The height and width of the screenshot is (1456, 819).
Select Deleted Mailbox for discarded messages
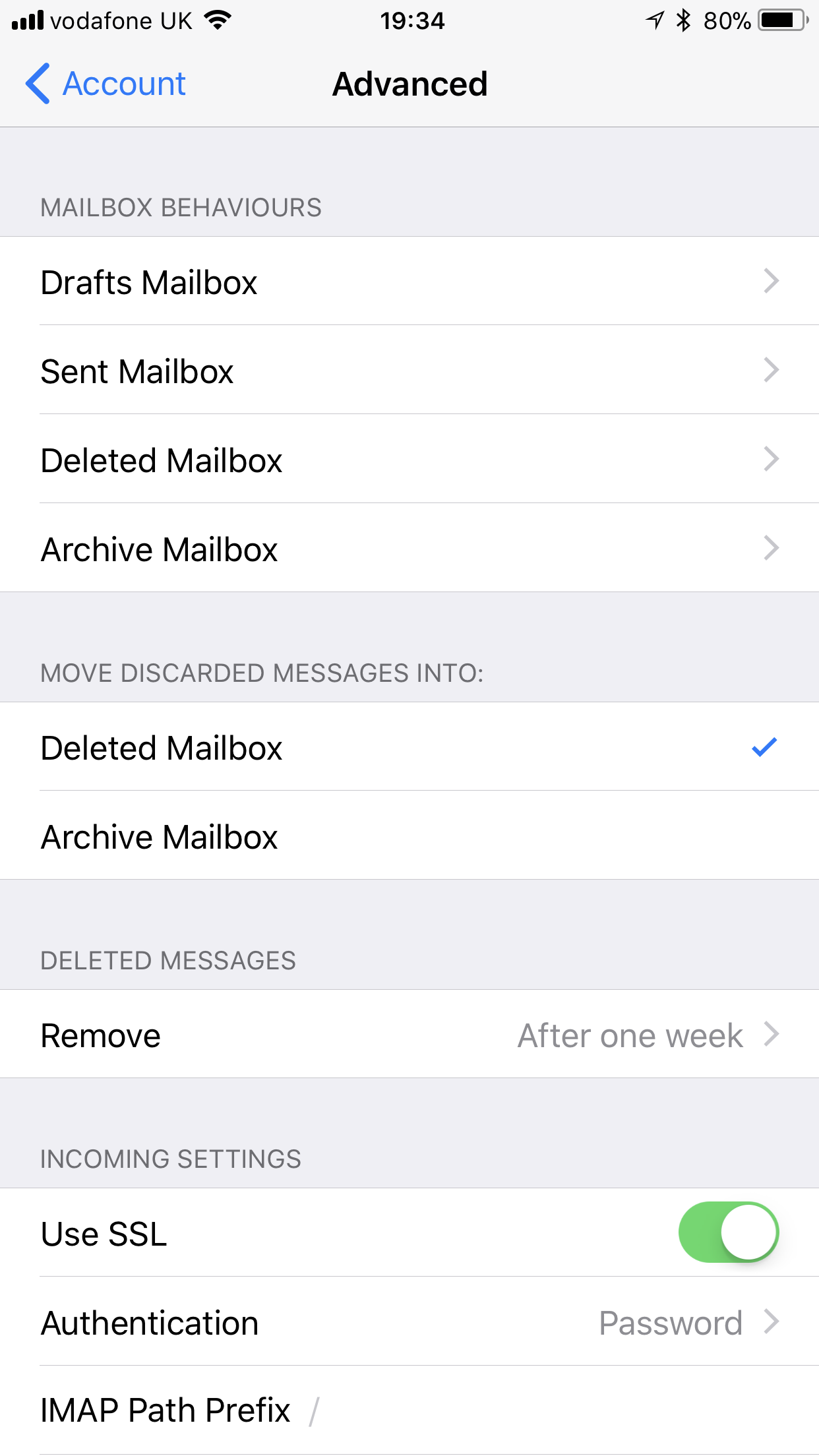coord(409,747)
